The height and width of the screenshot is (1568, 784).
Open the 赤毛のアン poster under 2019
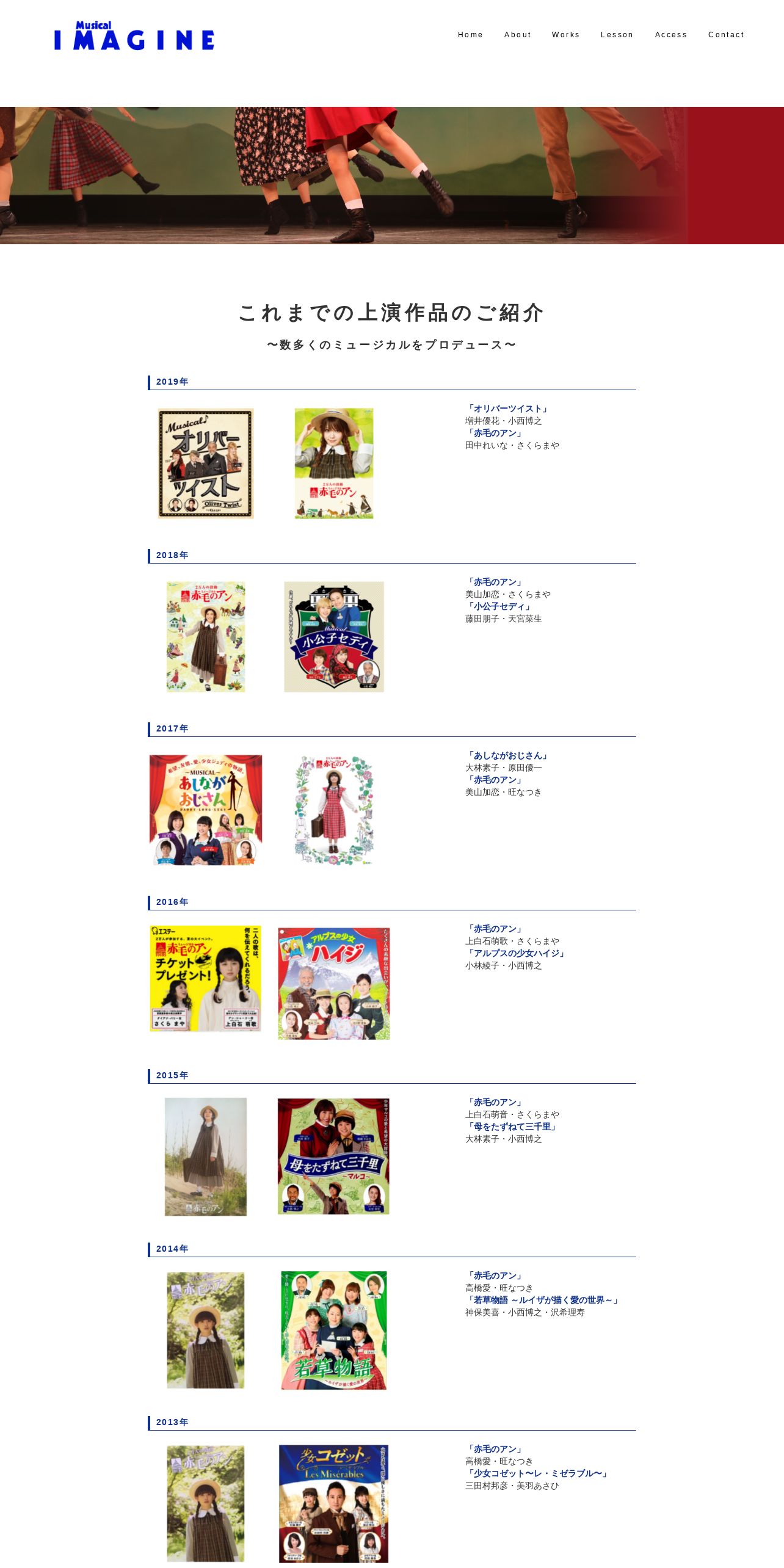point(334,463)
